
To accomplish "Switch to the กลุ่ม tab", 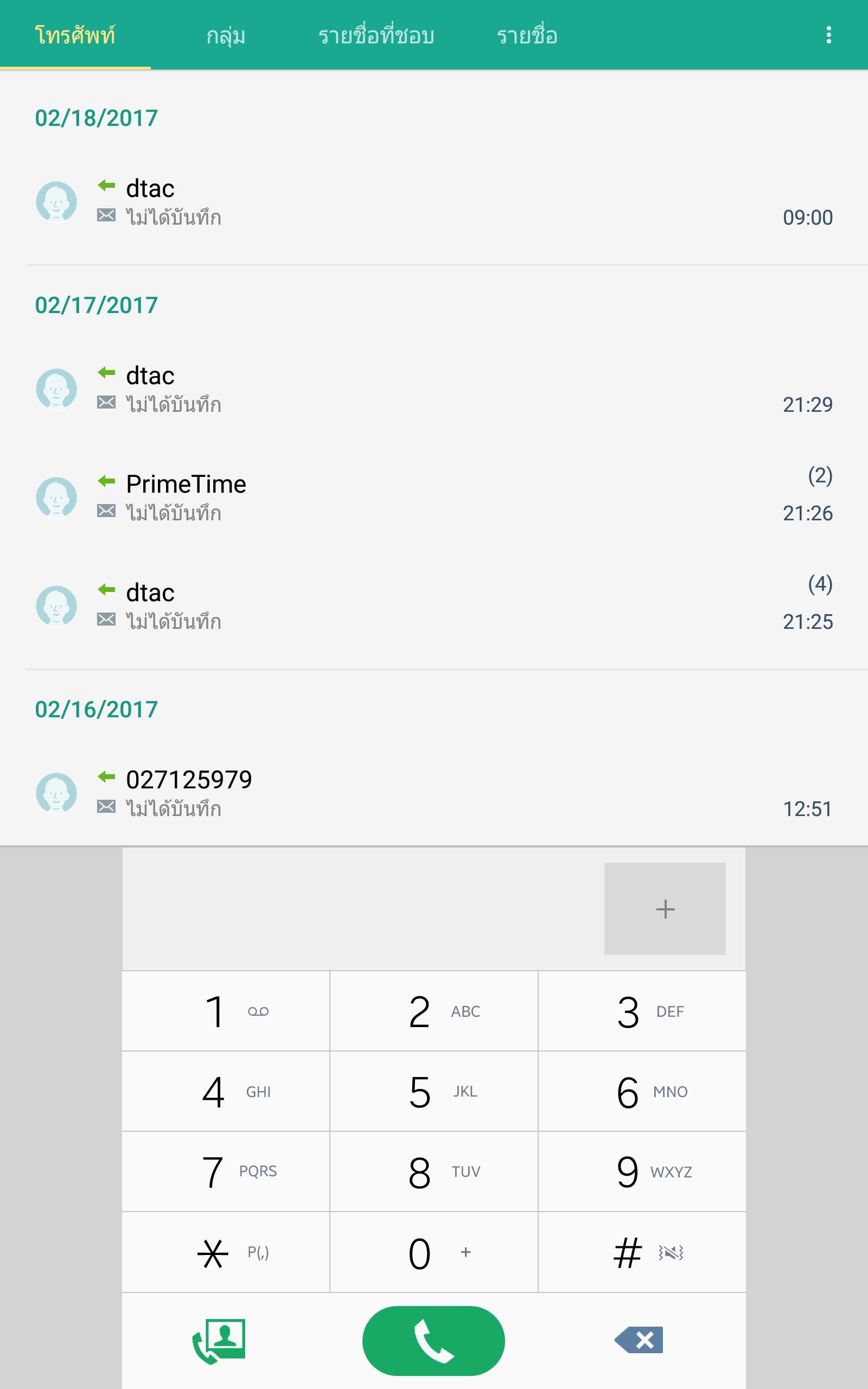I will pos(226,36).
